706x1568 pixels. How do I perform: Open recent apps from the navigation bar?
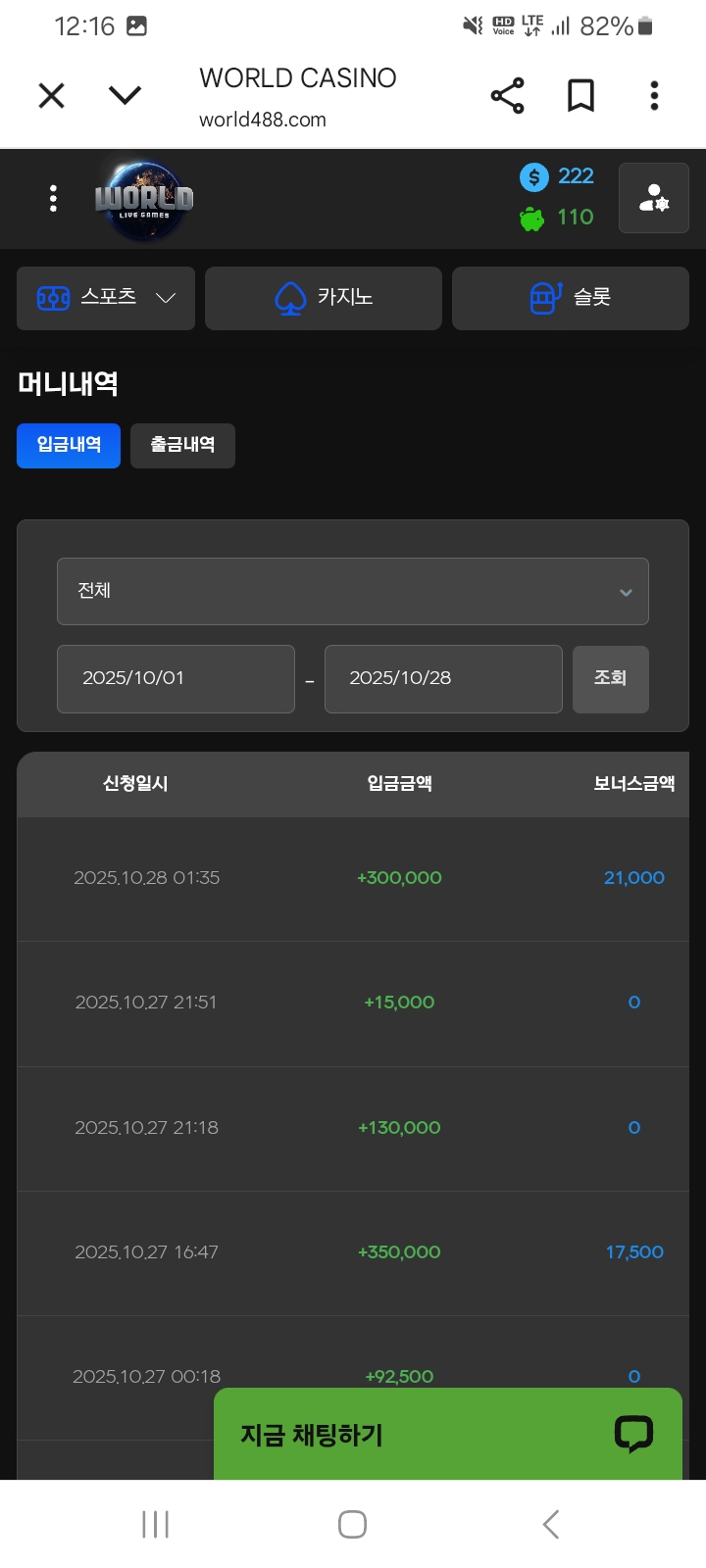click(155, 1524)
